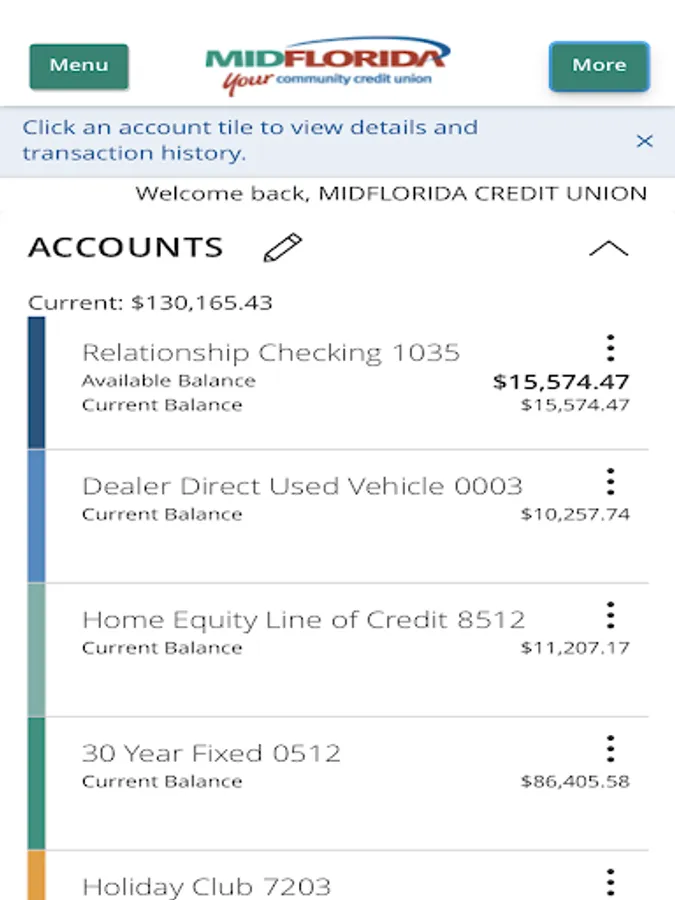Viewport: 675px width, 900px height.
Task: View Dealer Direct Used Vehicle 0003 details
Action: point(301,487)
